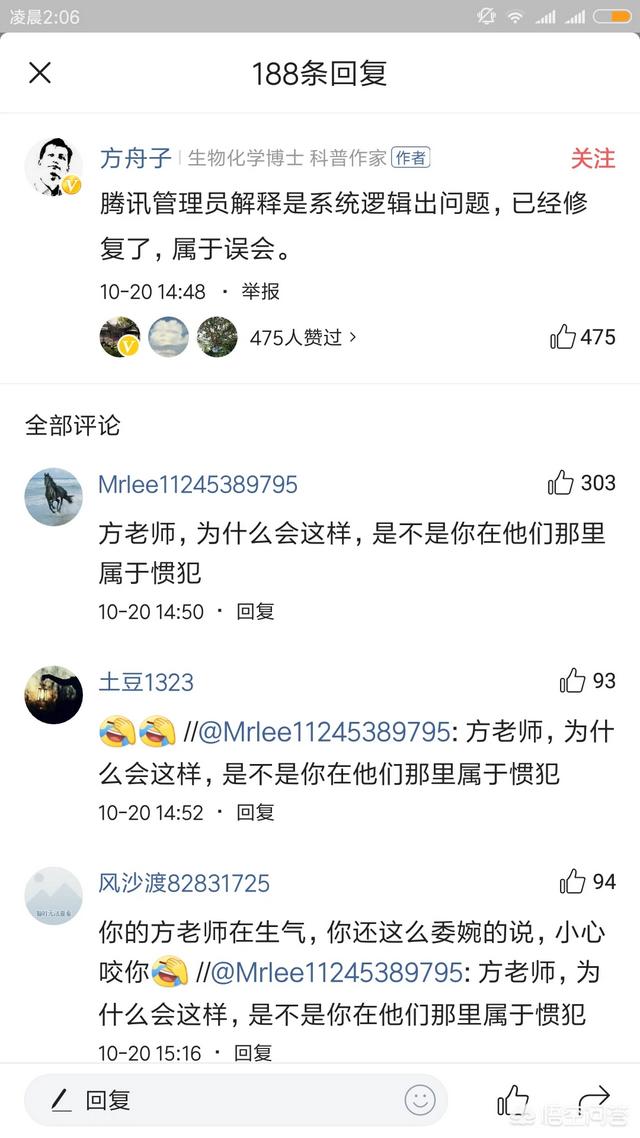
Task: Open 土豆1323's profile
Action: (146, 683)
